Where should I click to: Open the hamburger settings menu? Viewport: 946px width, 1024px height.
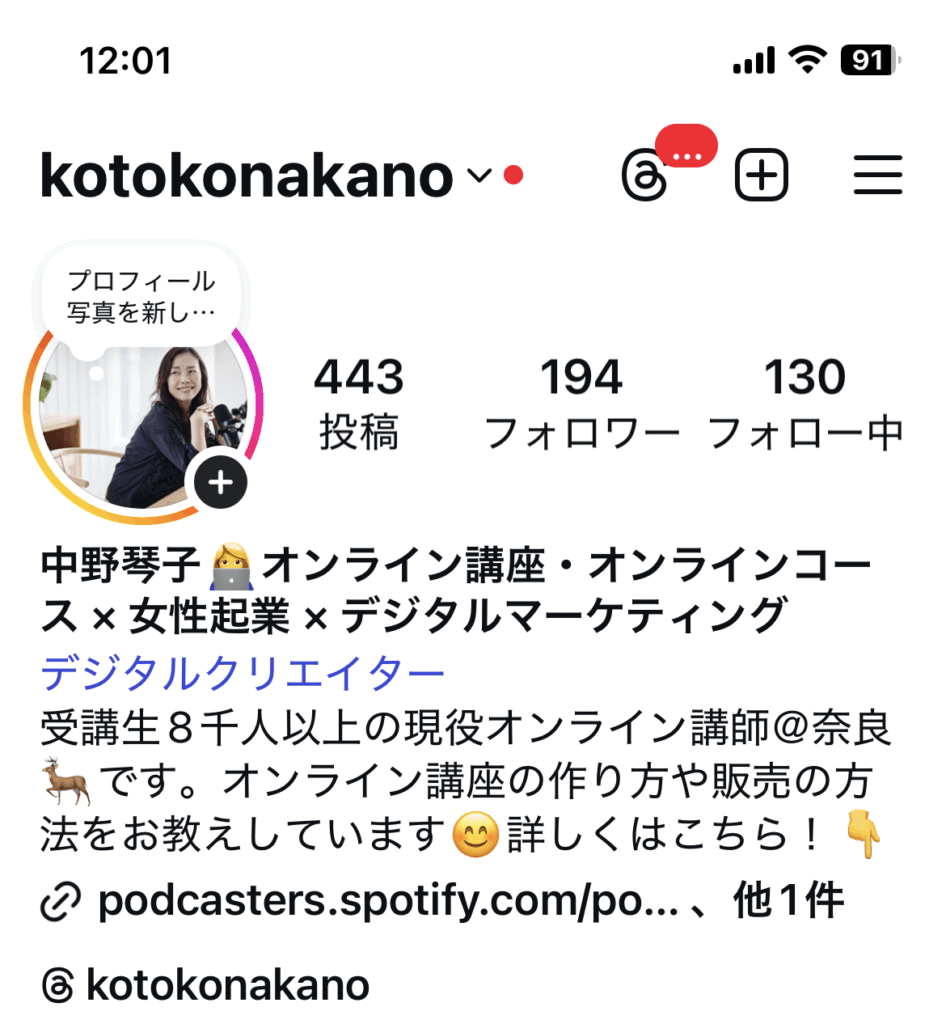(878, 177)
